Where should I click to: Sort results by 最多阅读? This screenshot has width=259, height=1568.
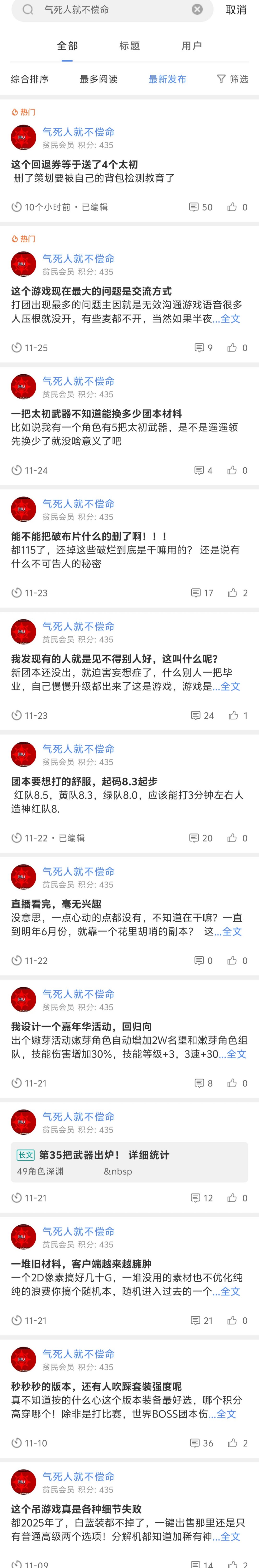(x=99, y=79)
